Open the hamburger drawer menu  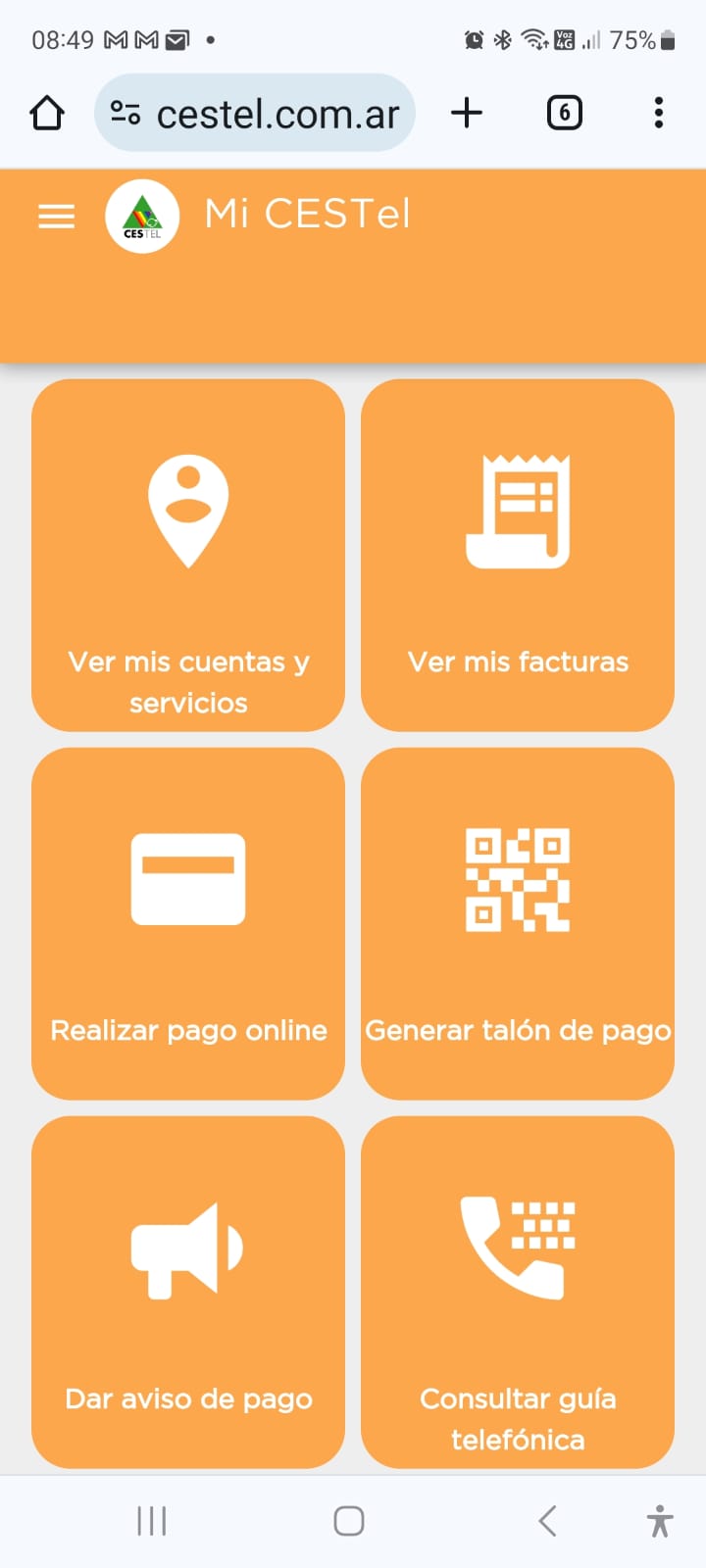tap(56, 216)
